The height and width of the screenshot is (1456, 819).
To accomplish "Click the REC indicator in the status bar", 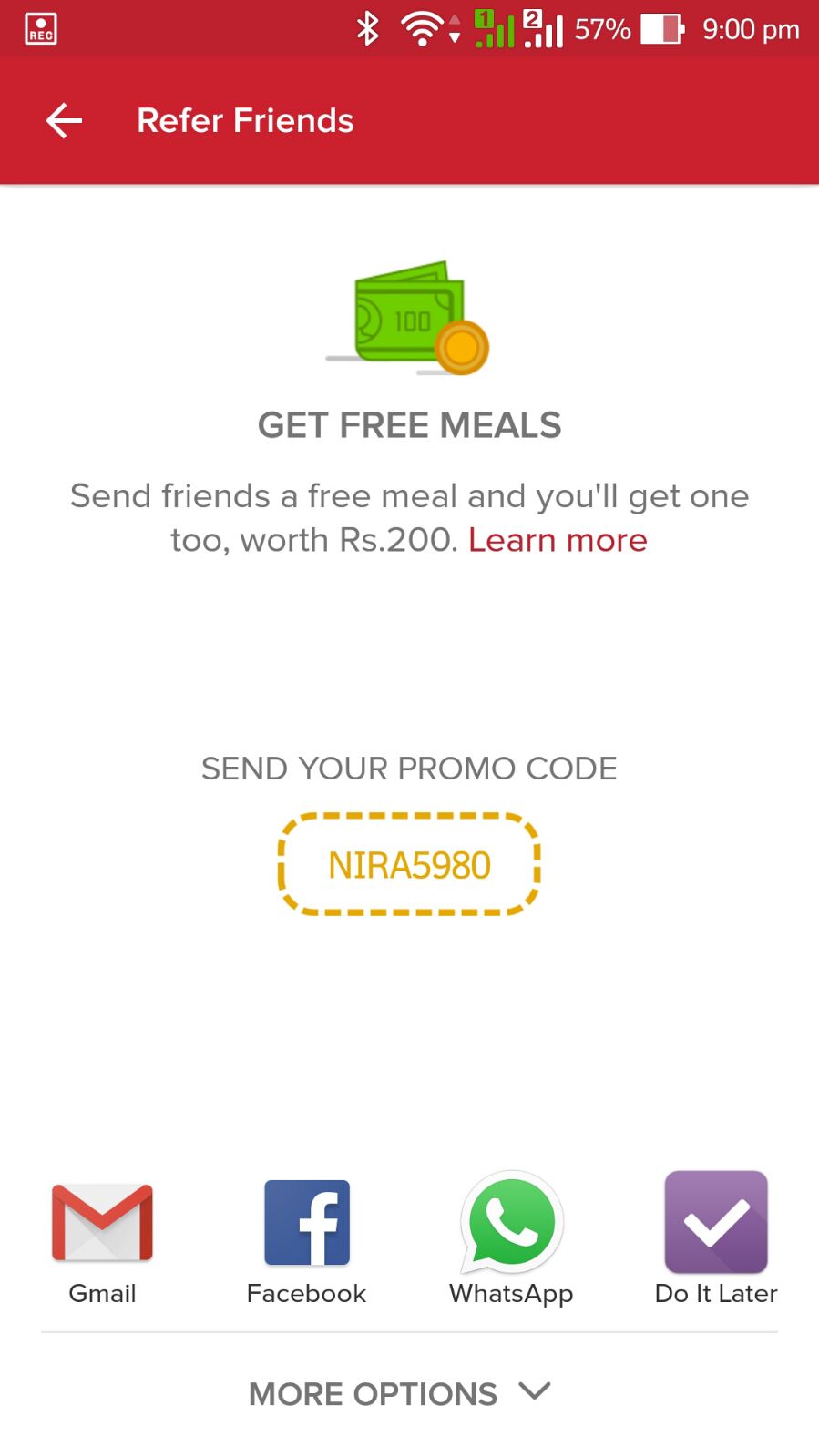I will (x=39, y=28).
